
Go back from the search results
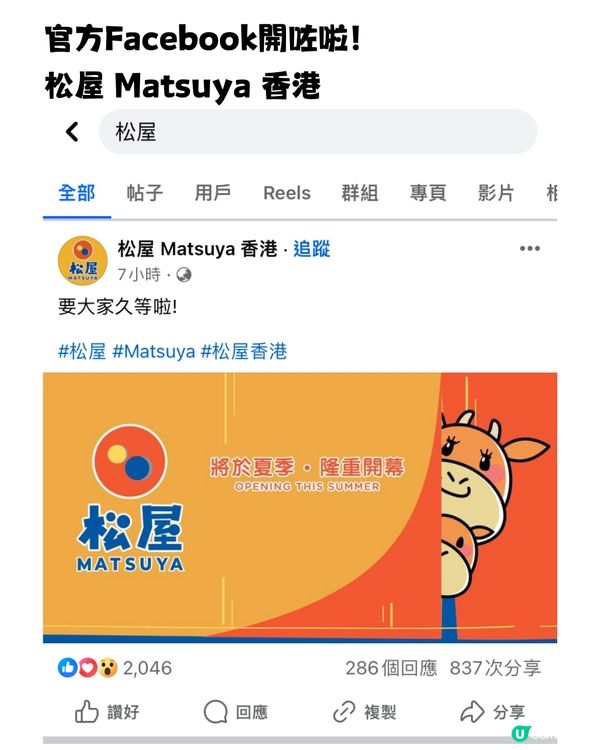pyautogui.click(x=72, y=132)
